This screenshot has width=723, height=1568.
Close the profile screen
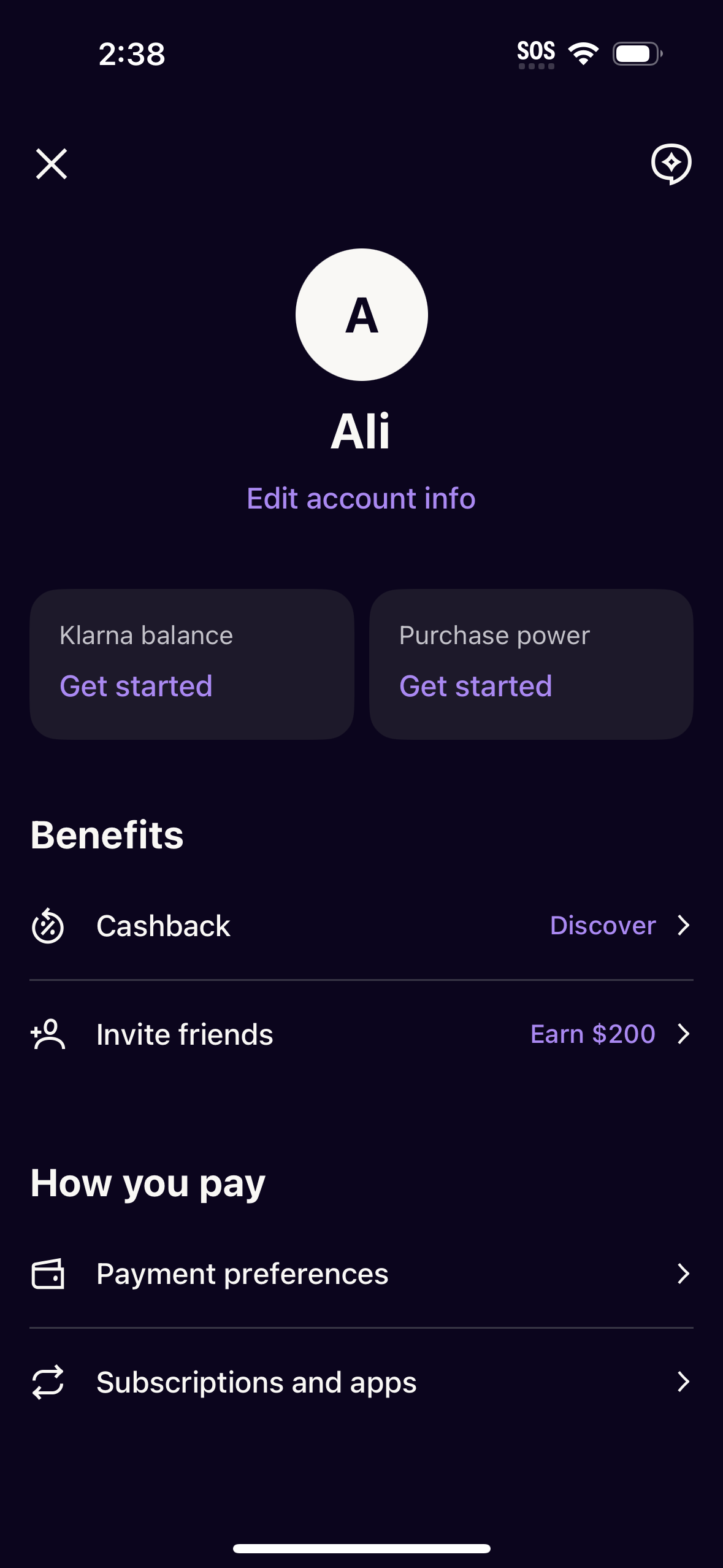(x=52, y=164)
